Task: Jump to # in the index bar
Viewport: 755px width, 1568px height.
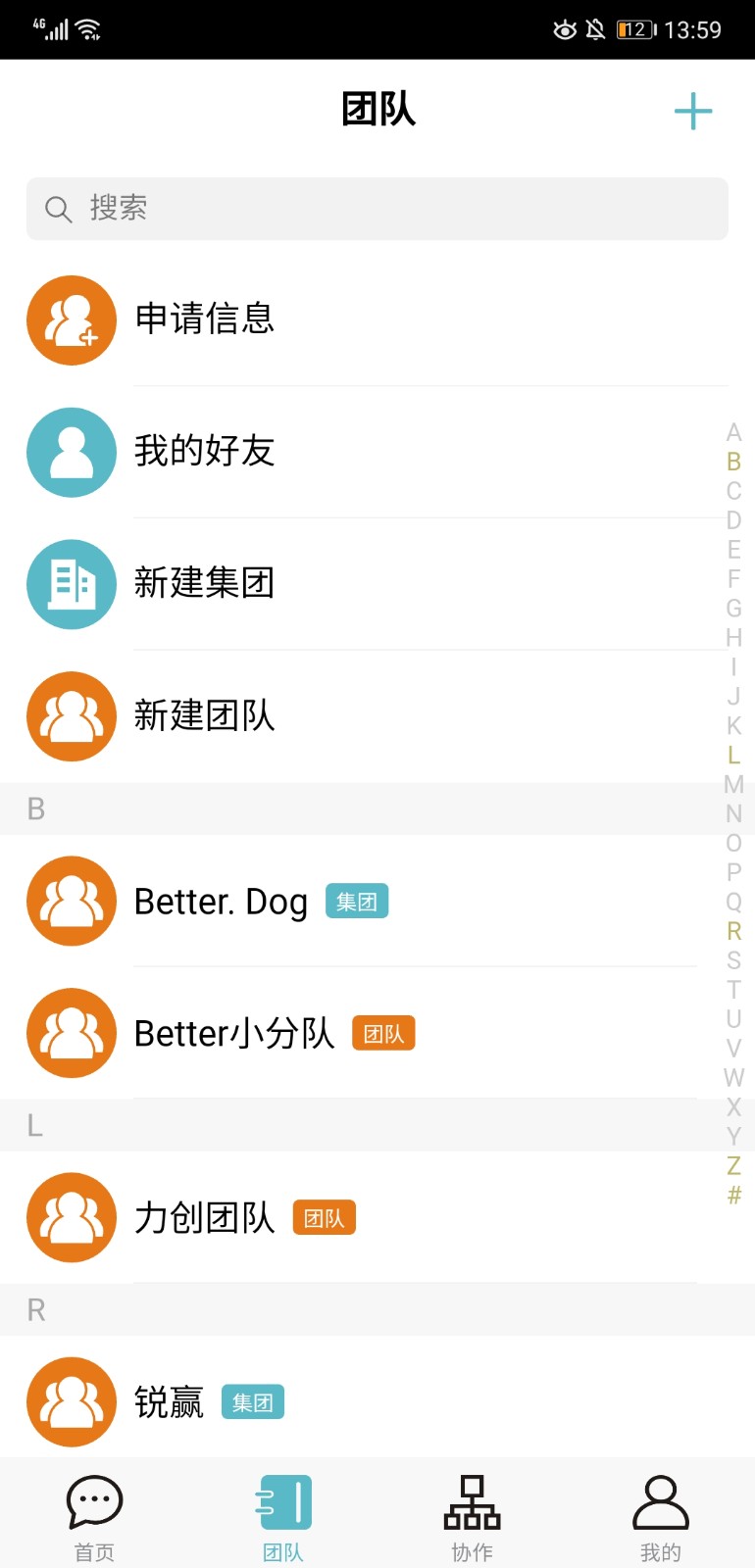Action: [733, 1195]
